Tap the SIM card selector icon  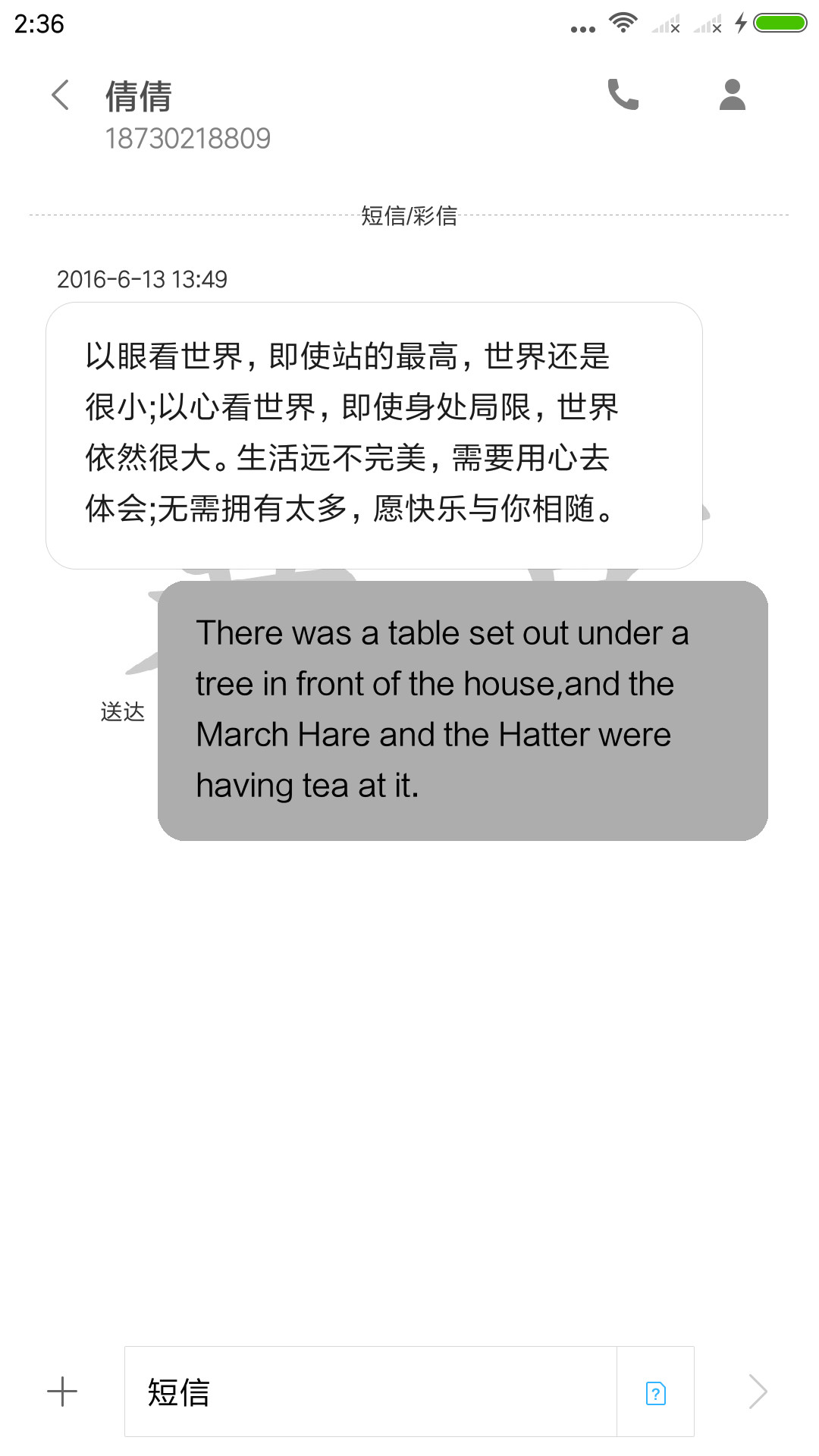(x=656, y=1392)
